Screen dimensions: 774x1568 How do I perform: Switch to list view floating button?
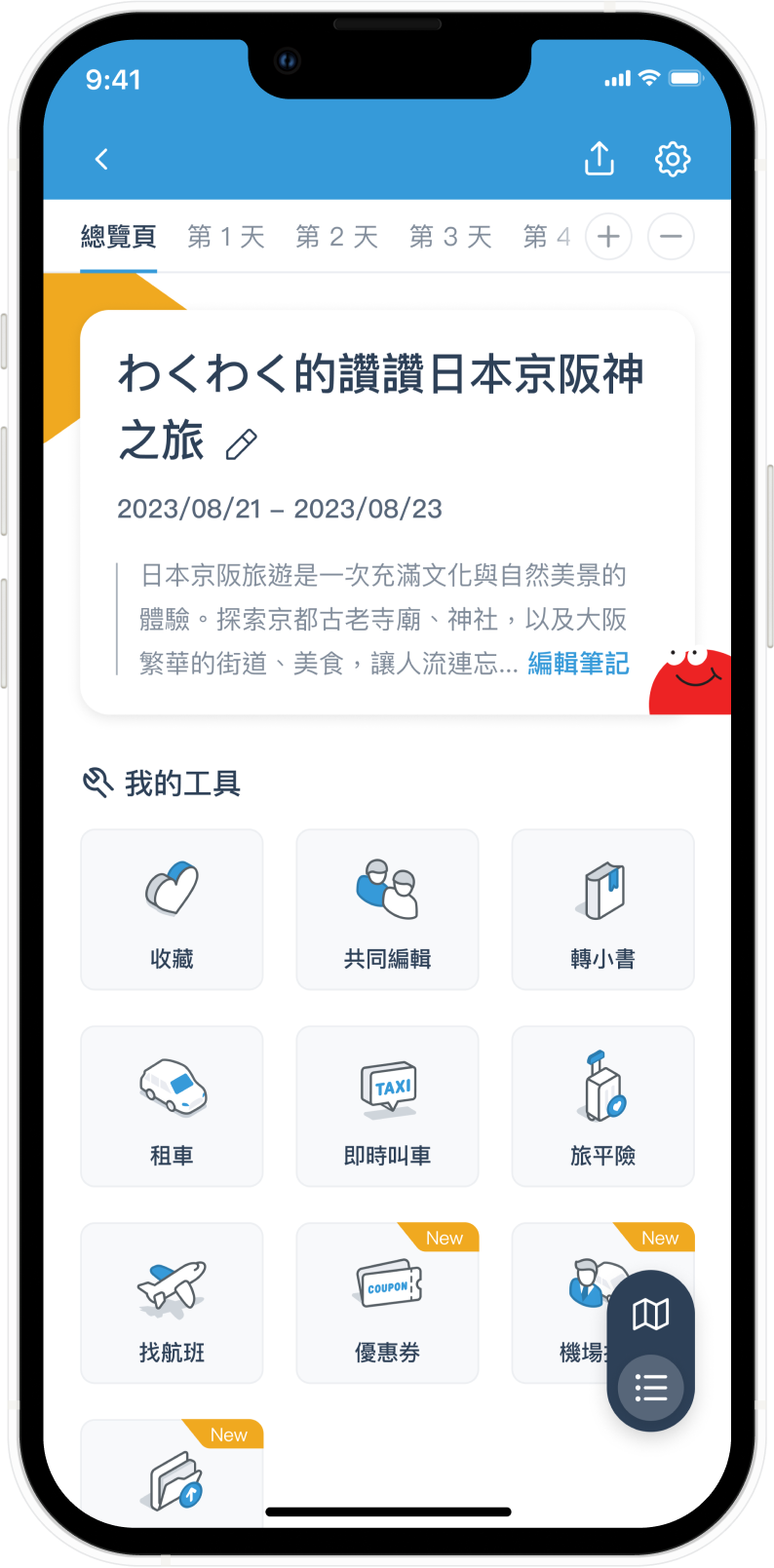point(650,1387)
